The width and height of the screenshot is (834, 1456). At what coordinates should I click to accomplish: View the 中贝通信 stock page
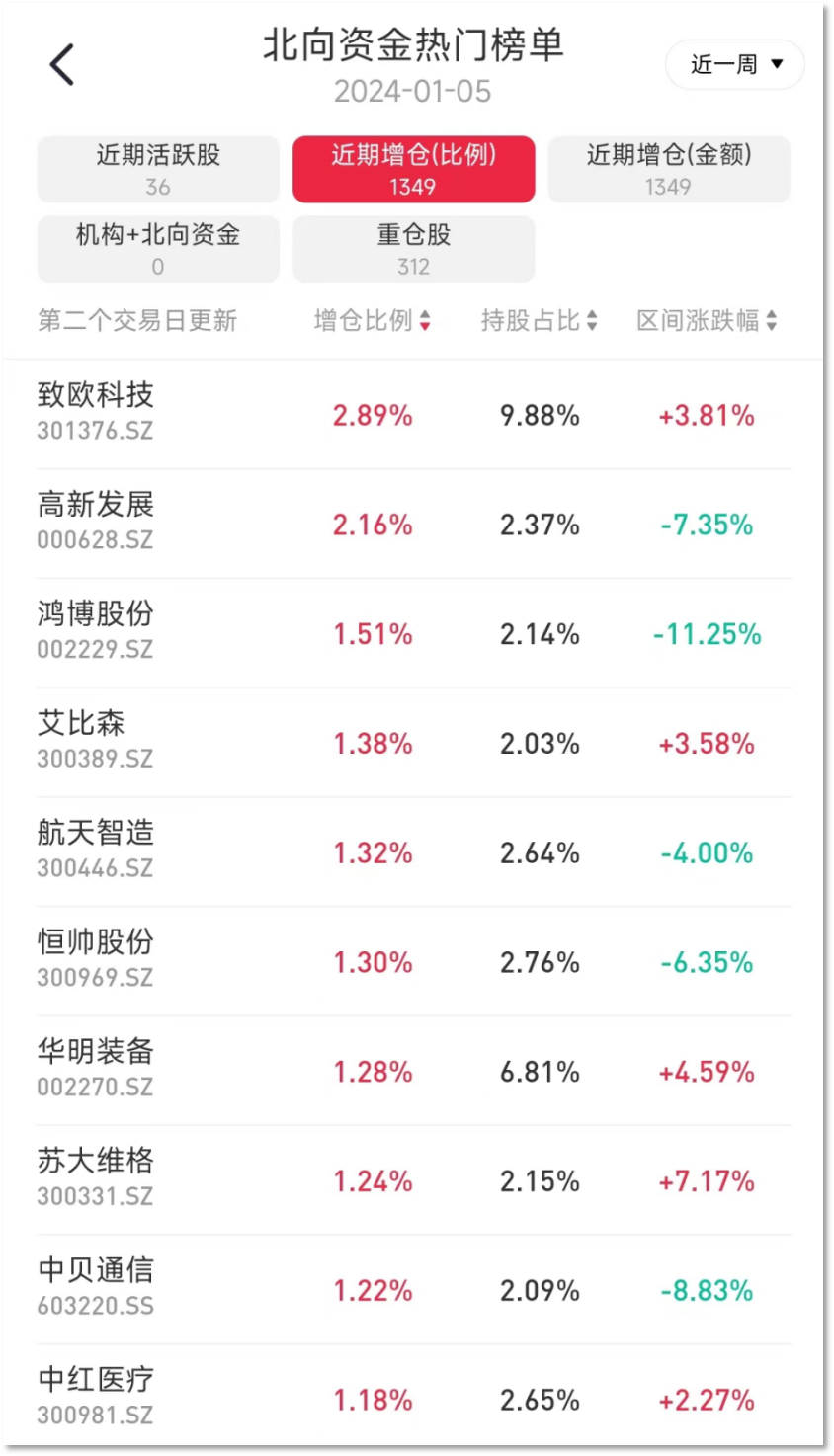pos(414,1290)
